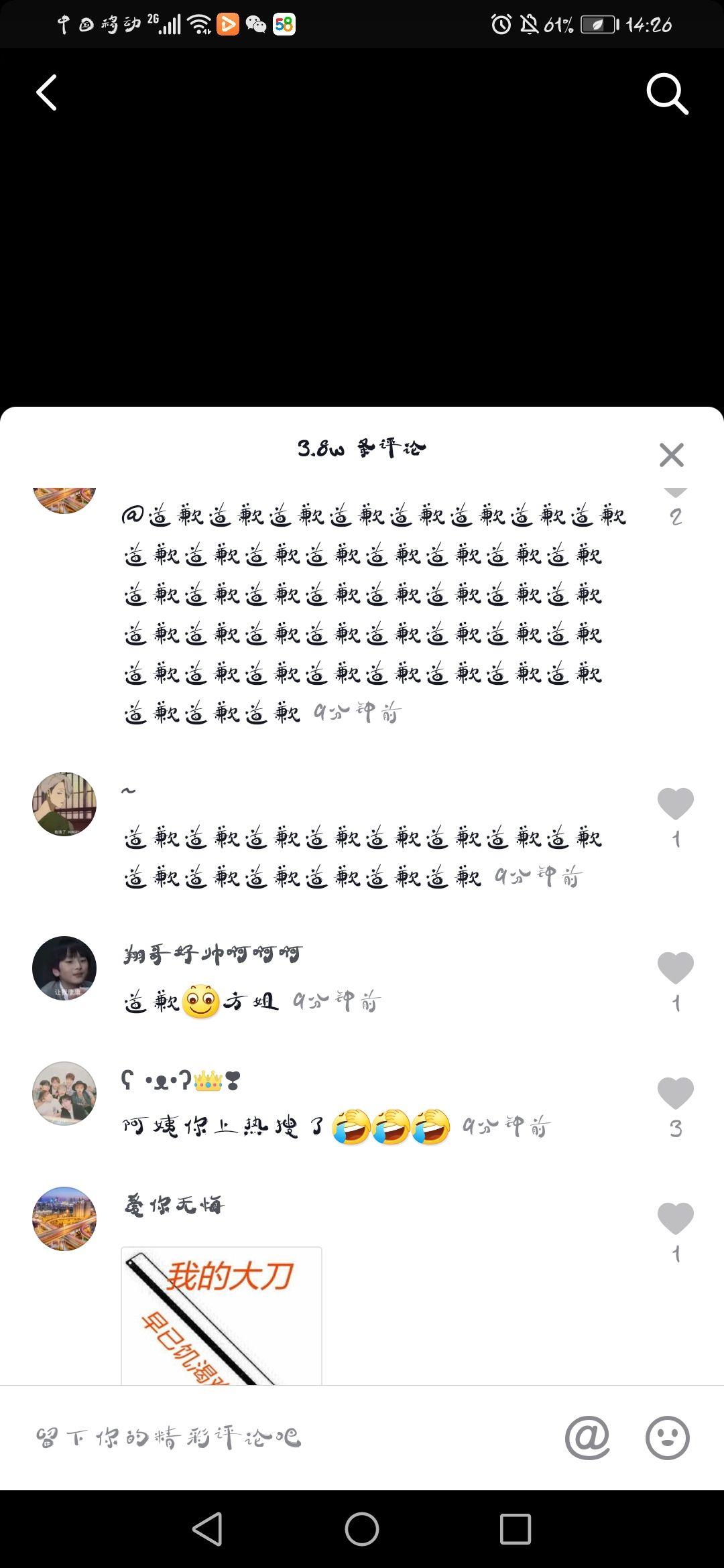Go back with the top-left arrow
This screenshot has width=724, height=1568.
point(46,92)
